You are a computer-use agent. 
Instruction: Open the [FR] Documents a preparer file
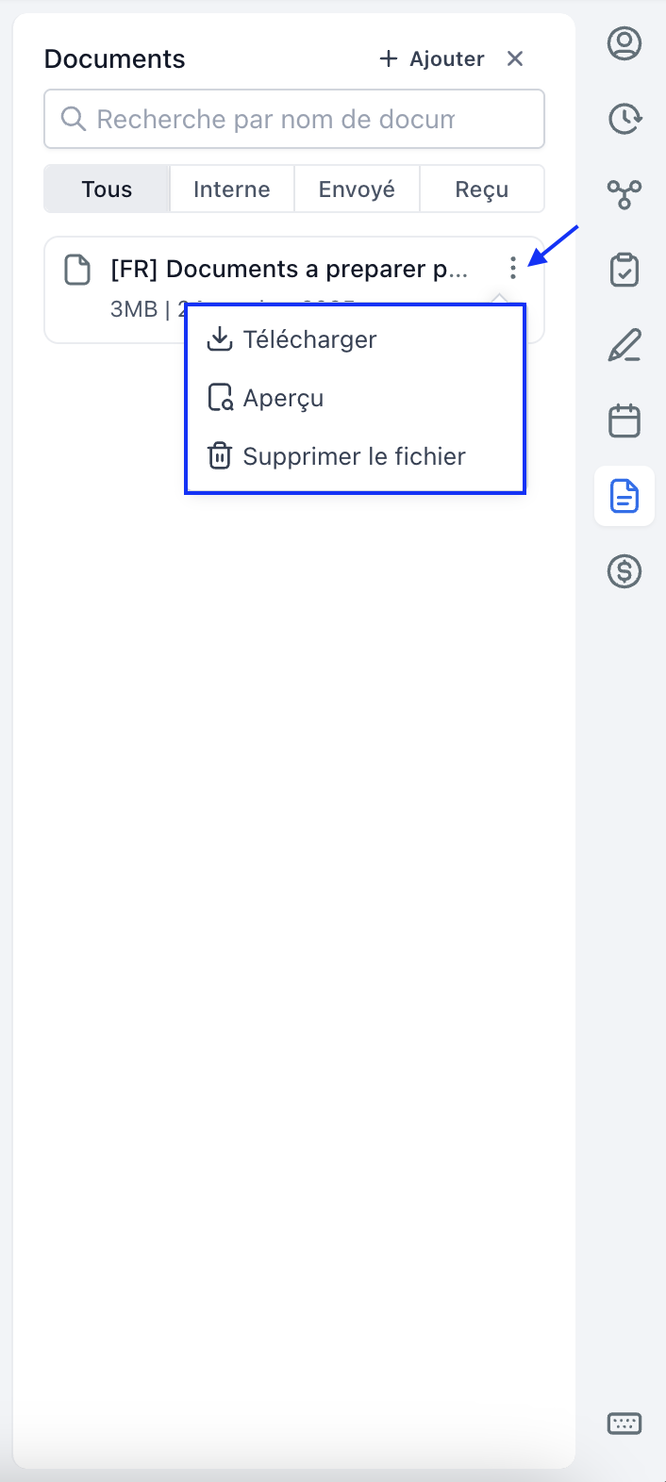click(x=288, y=269)
